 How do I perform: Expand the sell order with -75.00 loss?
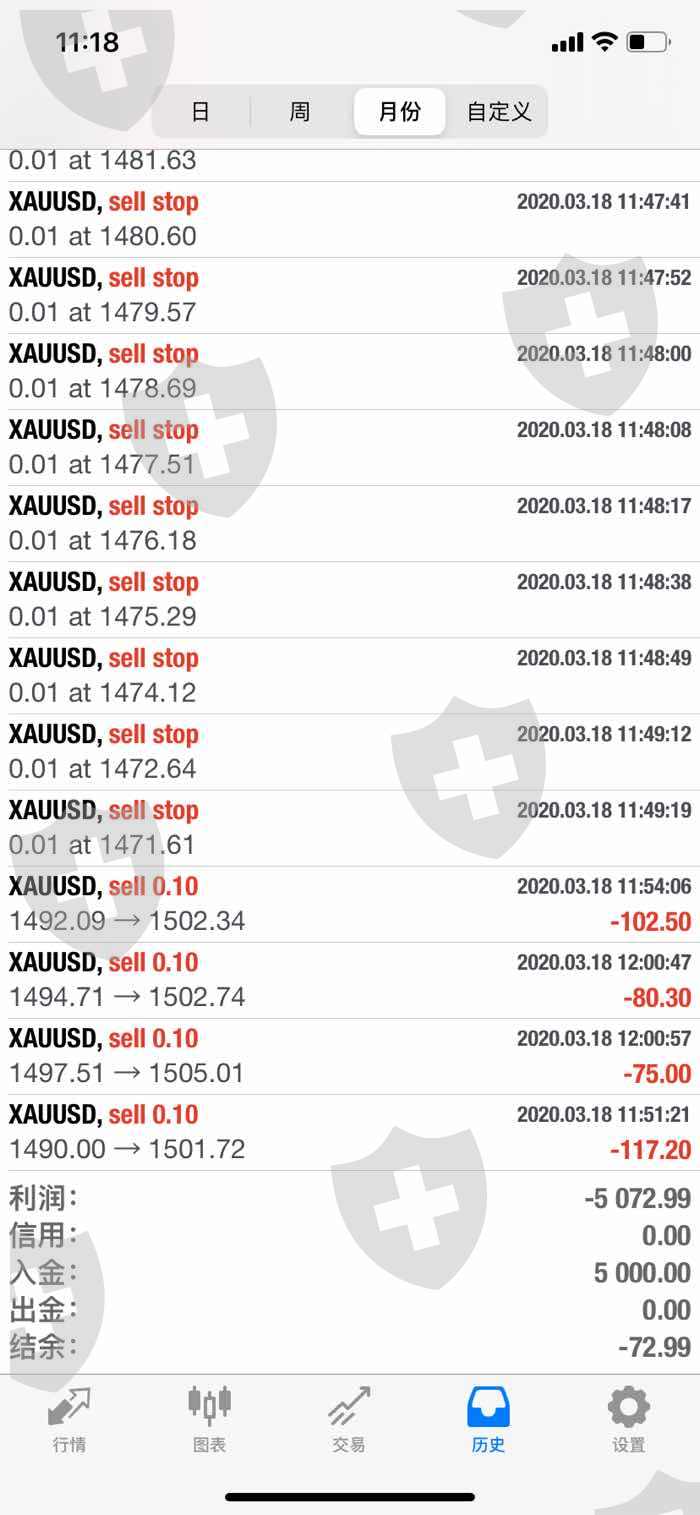point(350,1056)
